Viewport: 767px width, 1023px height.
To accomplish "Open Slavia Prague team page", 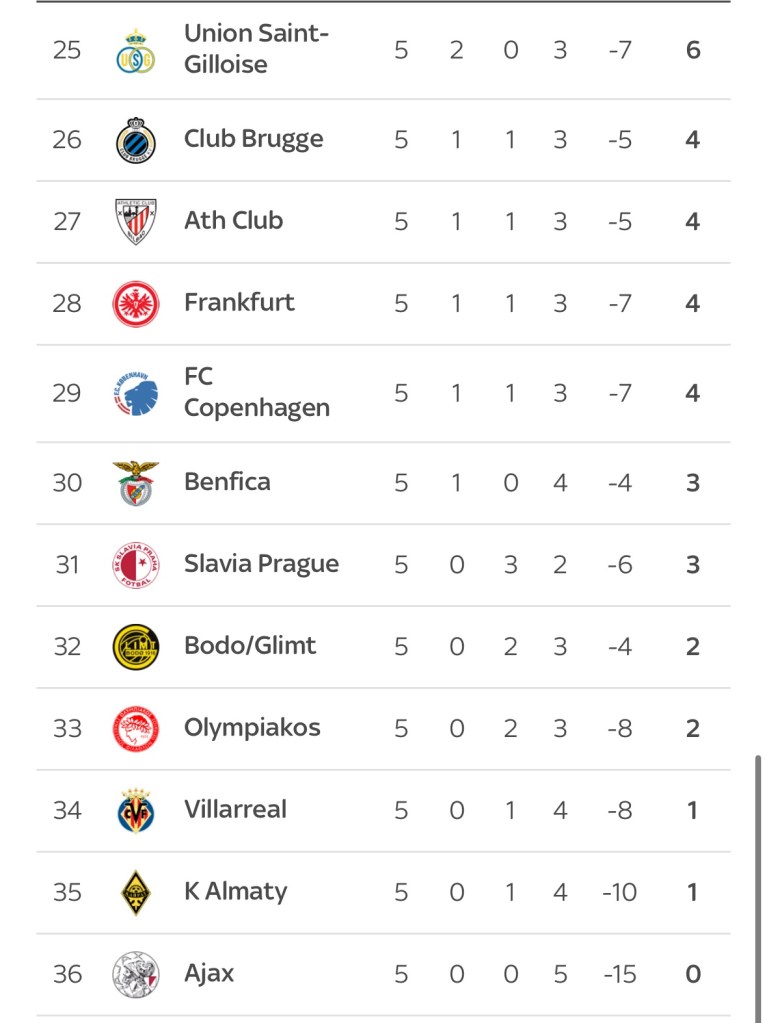I will [261, 565].
